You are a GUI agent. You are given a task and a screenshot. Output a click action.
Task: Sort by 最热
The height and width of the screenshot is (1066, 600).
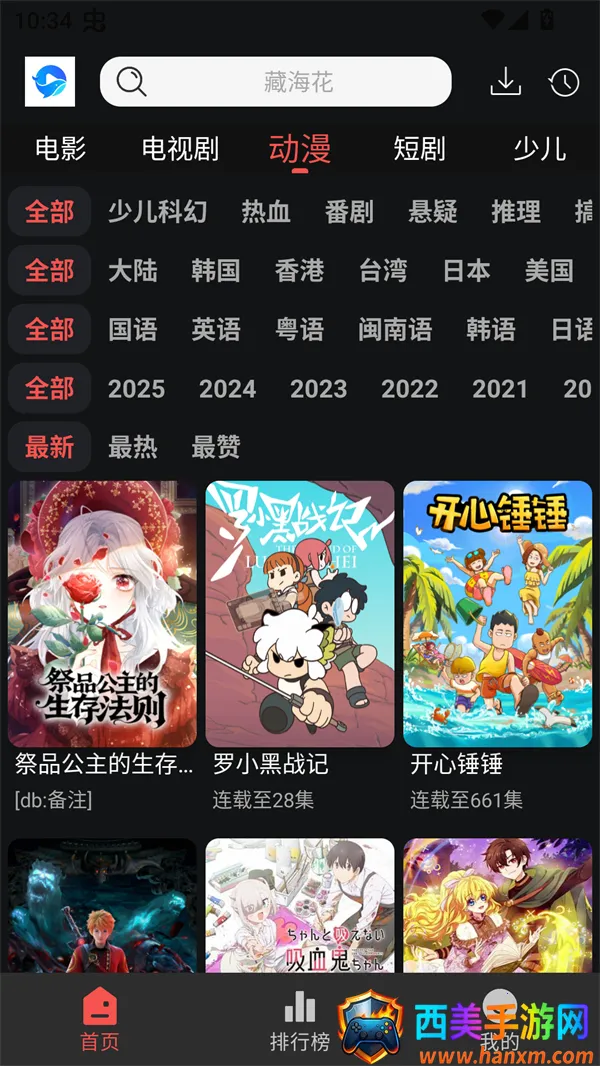point(133,447)
